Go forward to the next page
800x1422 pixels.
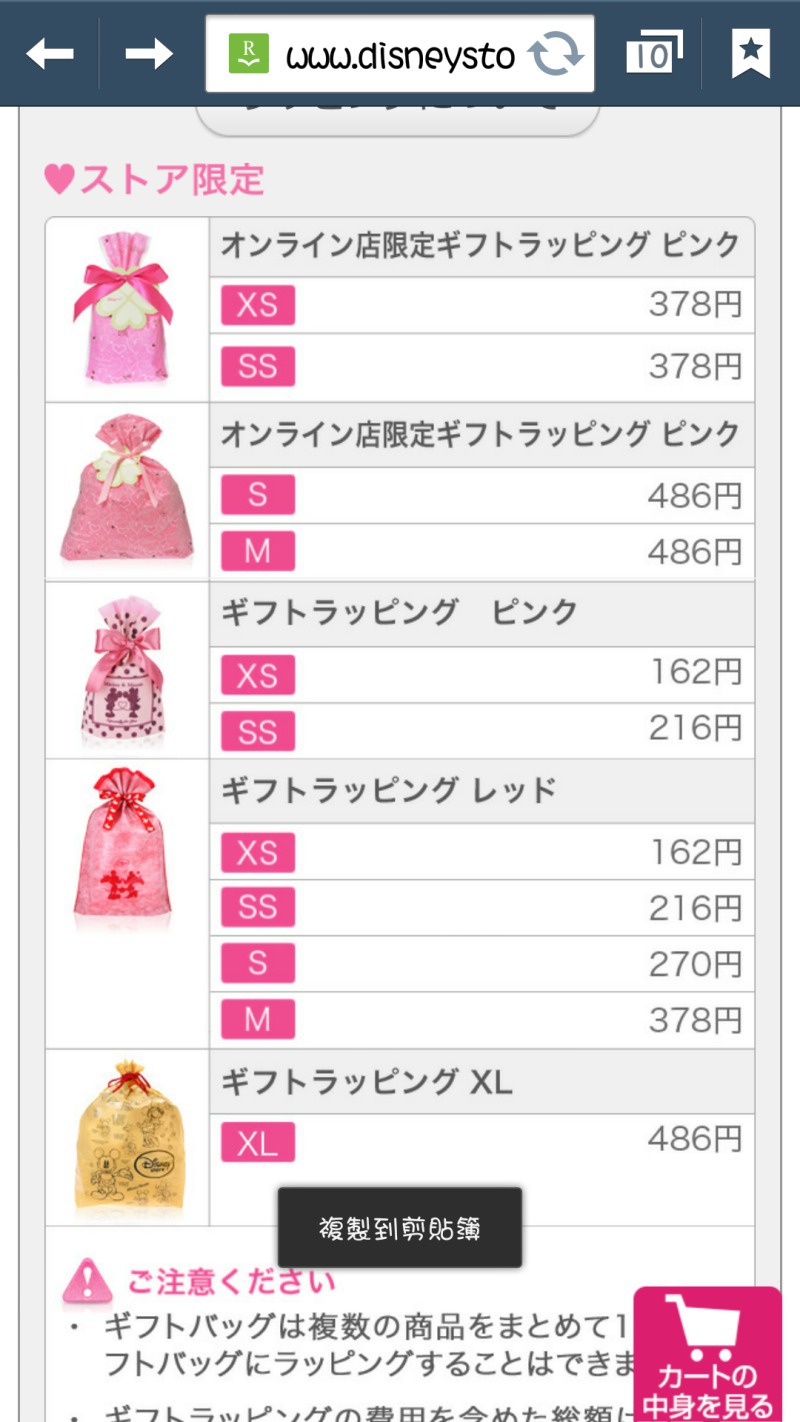[149, 53]
